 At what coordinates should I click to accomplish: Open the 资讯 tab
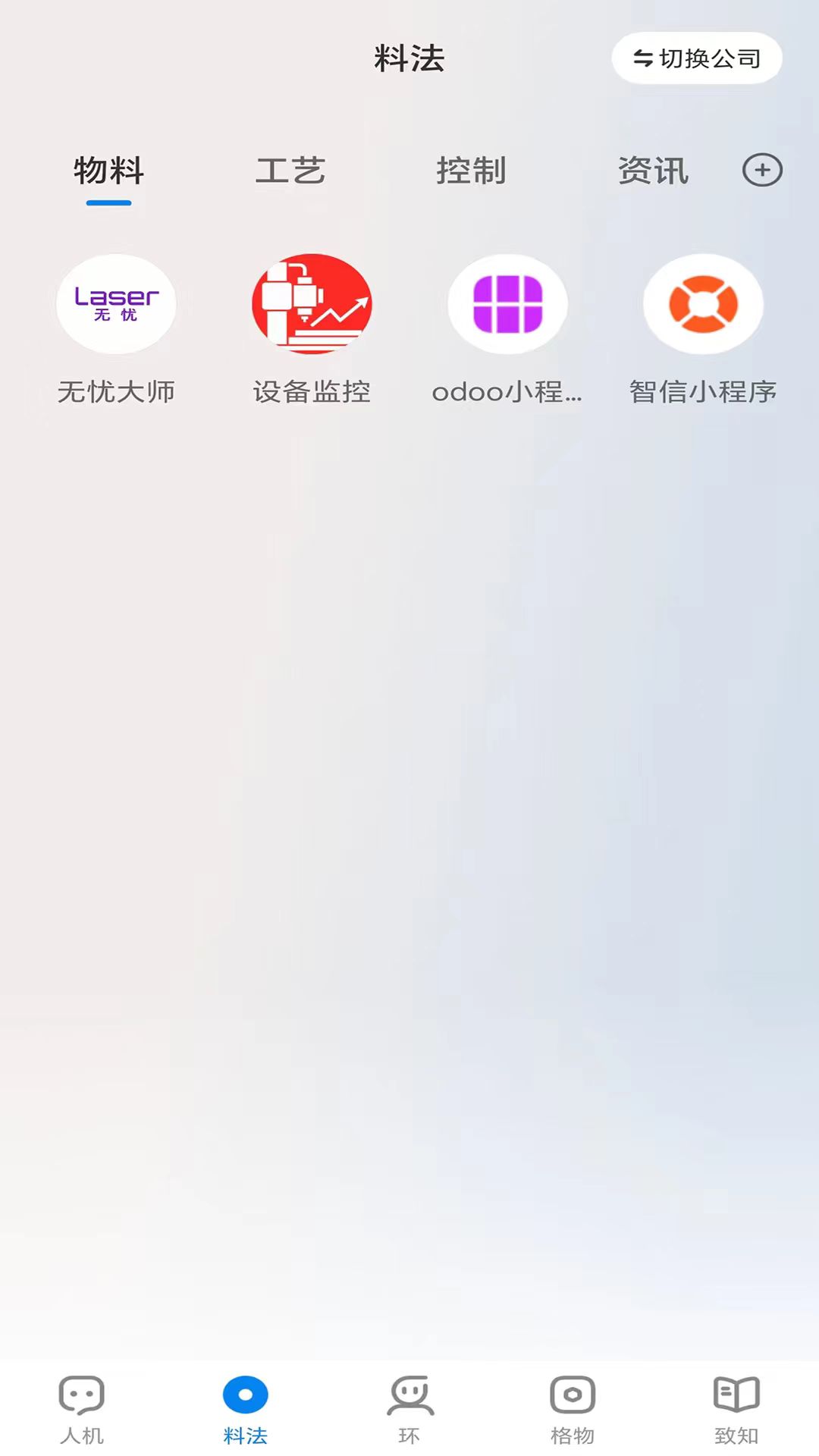pyautogui.click(x=654, y=171)
